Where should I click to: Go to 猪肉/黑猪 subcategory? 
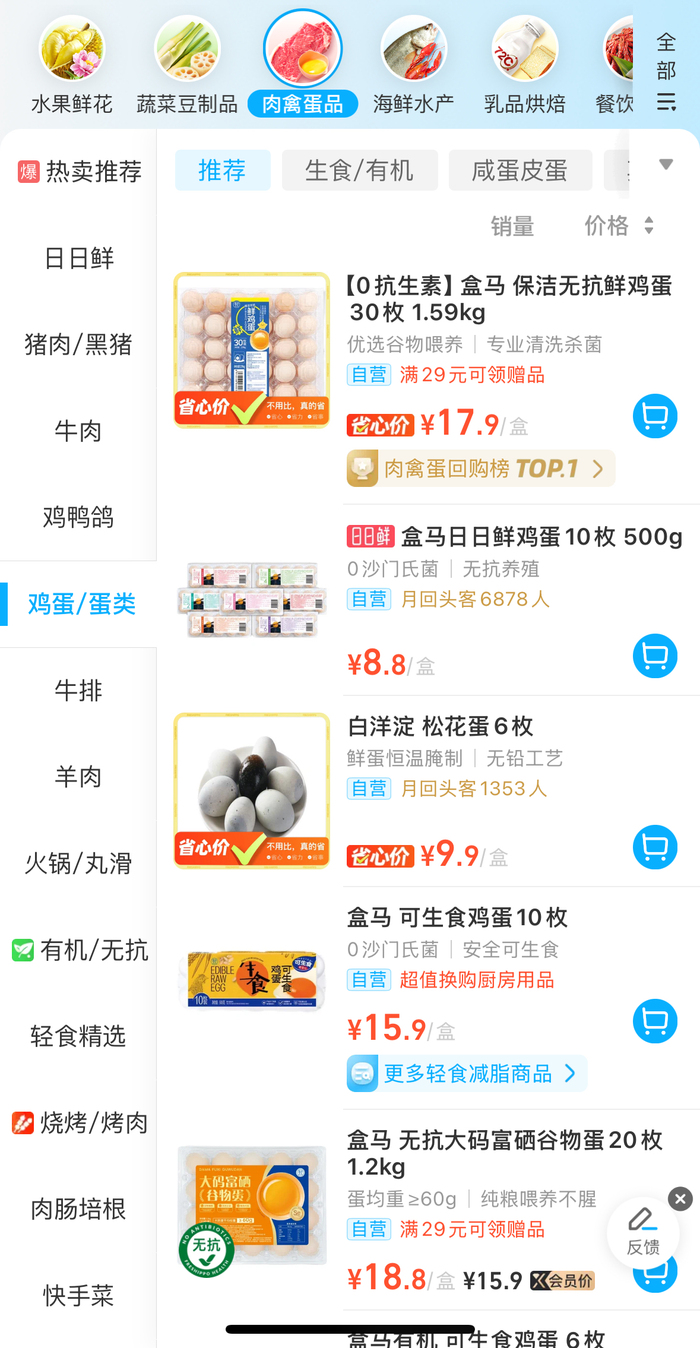click(x=78, y=345)
